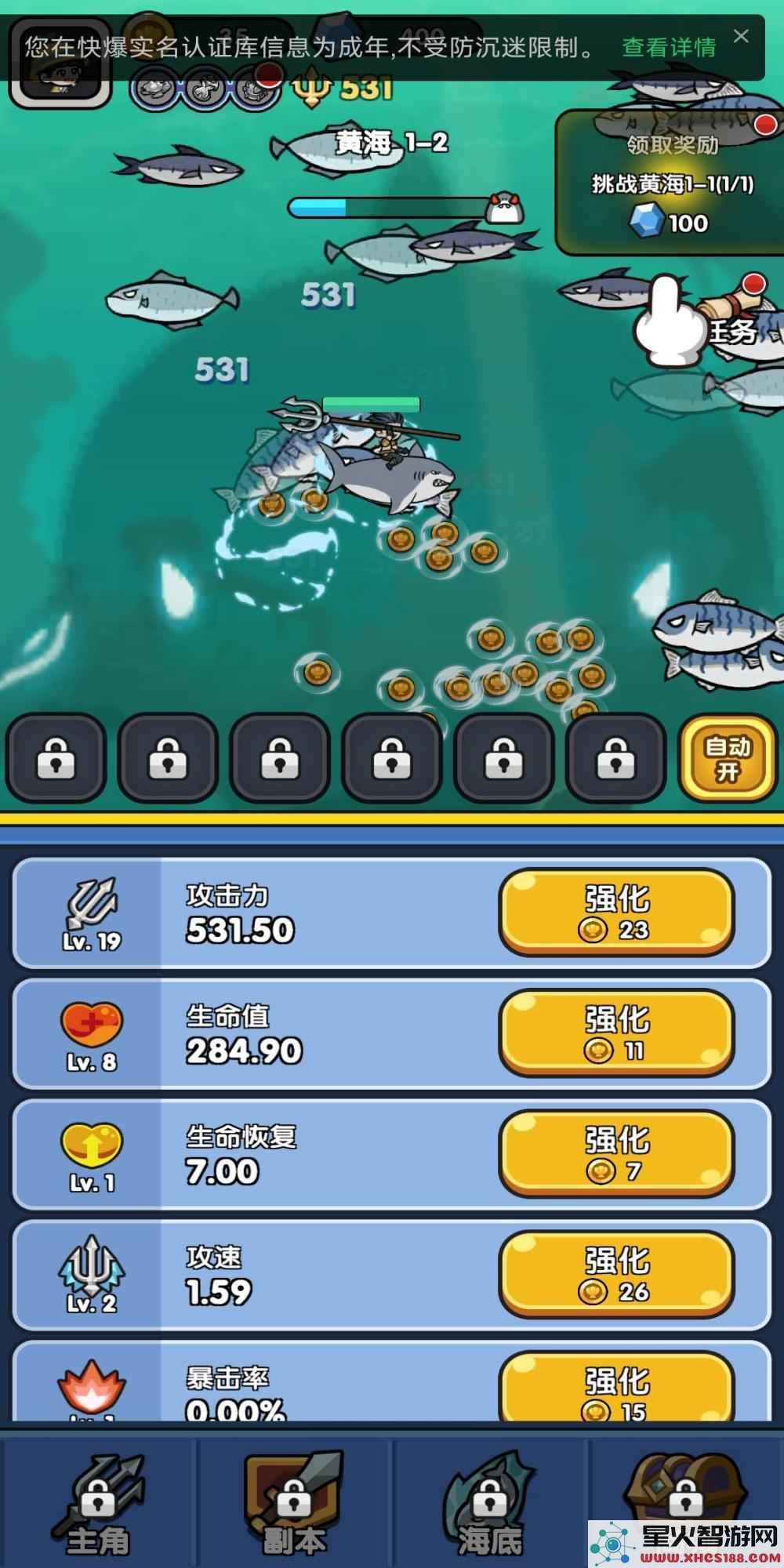Upgrade 攻速 for 26 coins
The height and width of the screenshot is (1568, 784).
(x=617, y=1275)
